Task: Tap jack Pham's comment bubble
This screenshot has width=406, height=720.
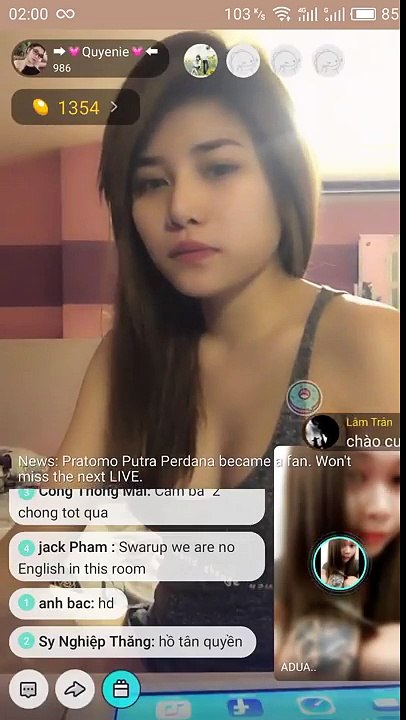Action: (x=137, y=557)
